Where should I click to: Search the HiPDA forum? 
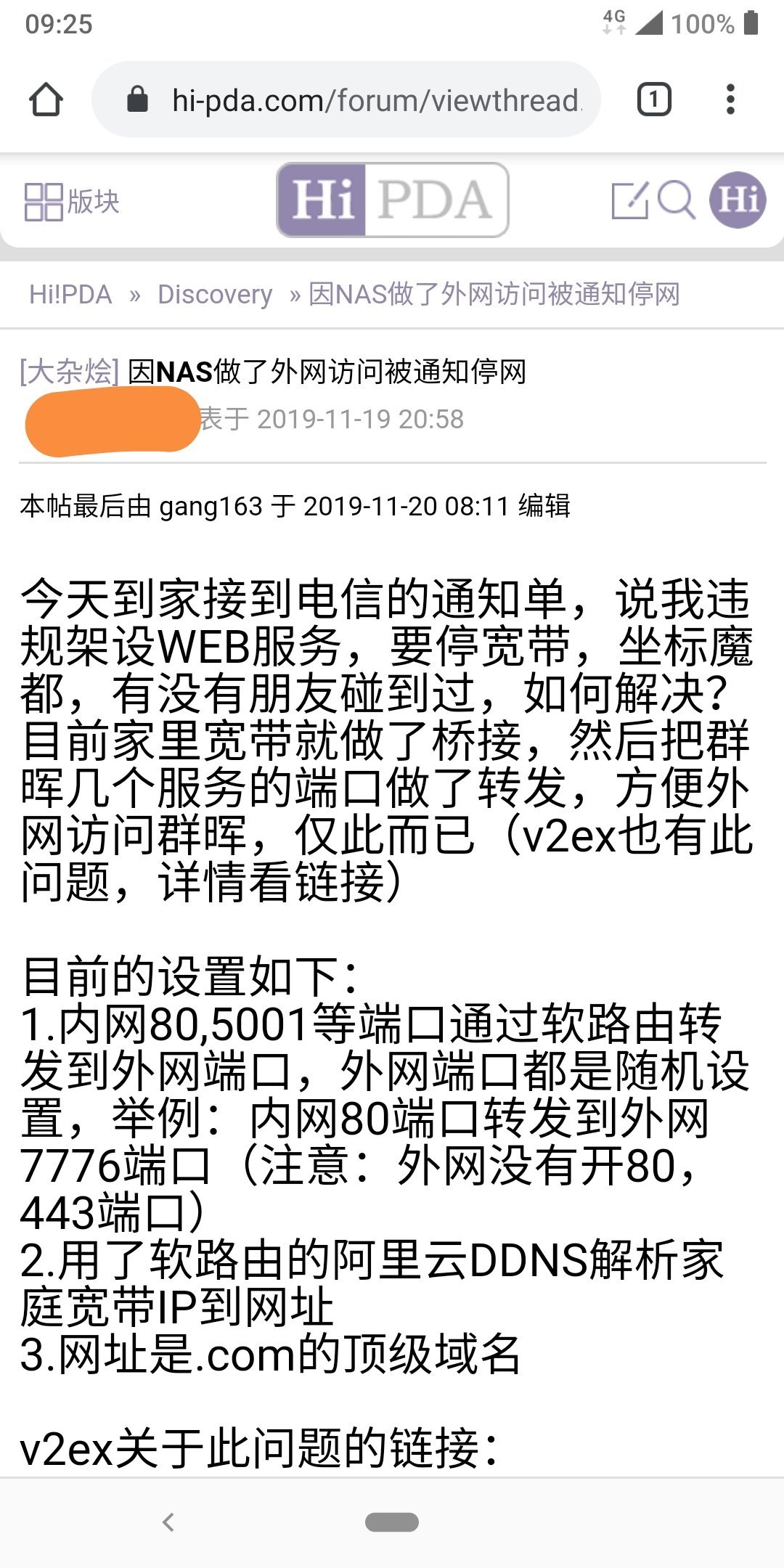coord(676,200)
